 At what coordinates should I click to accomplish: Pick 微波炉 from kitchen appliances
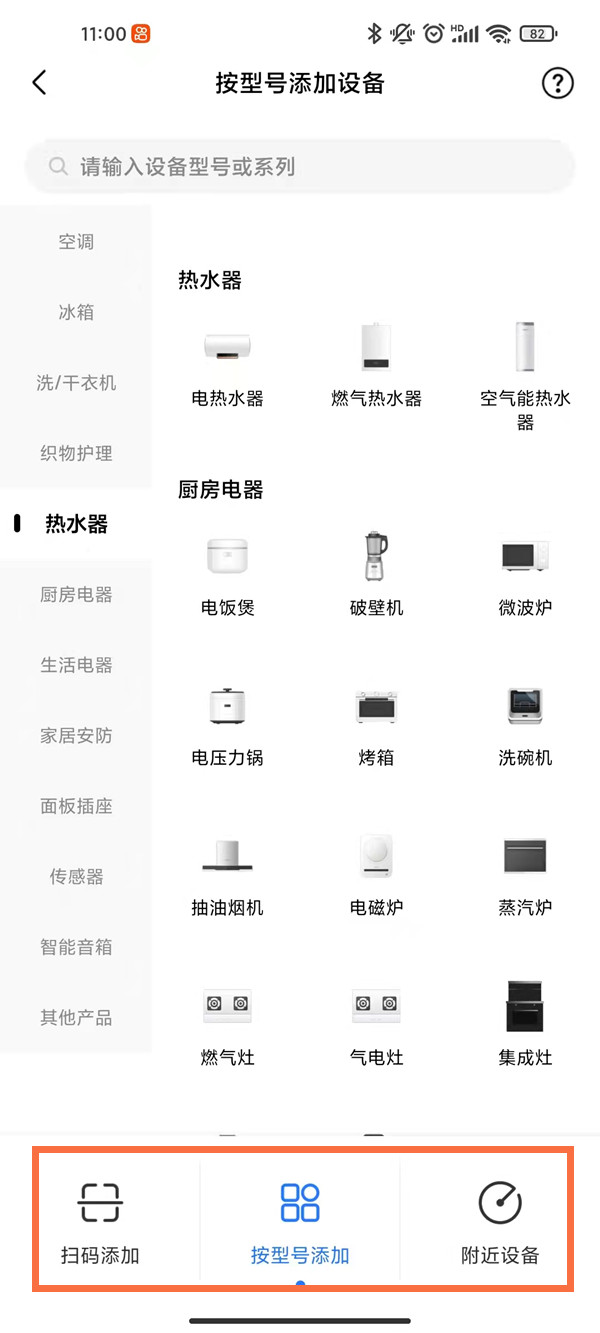pos(525,575)
